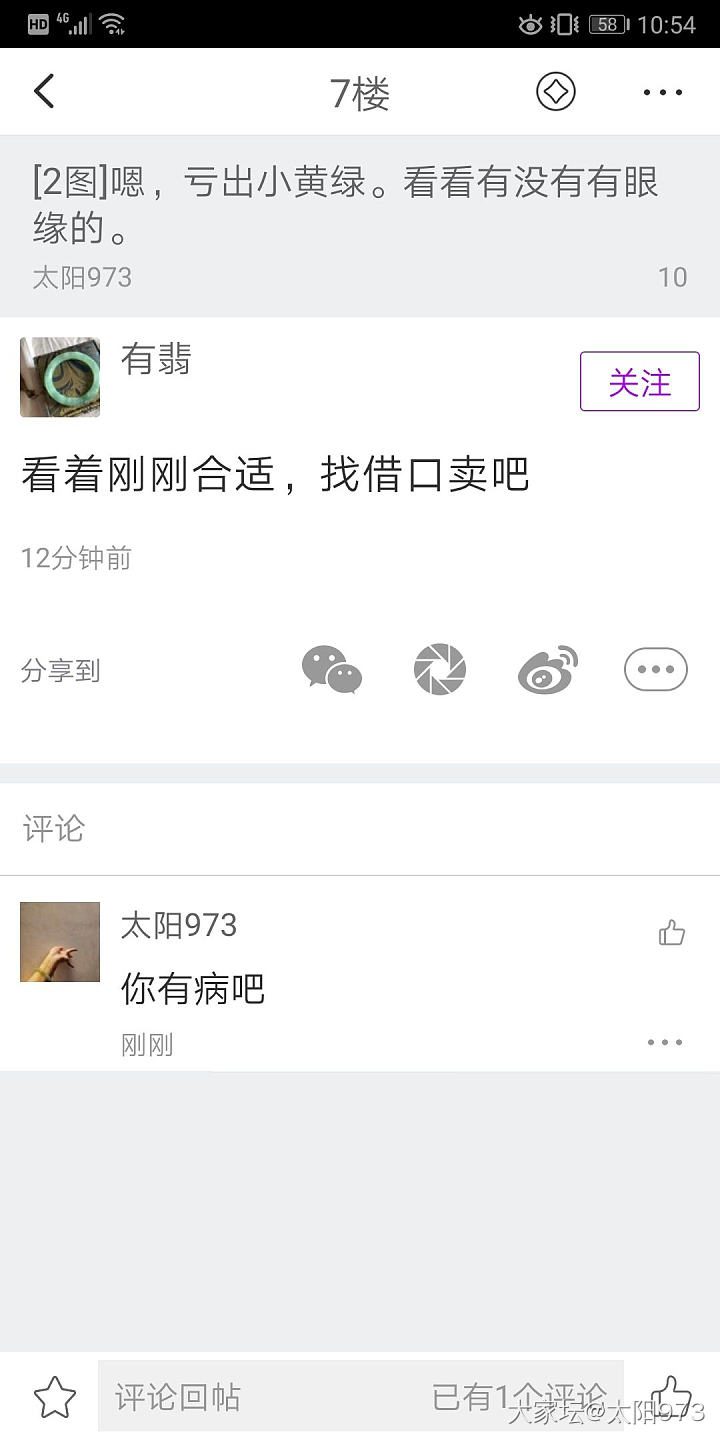Open more sharing options
The height and width of the screenshot is (1440, 720).
point(656,670)
